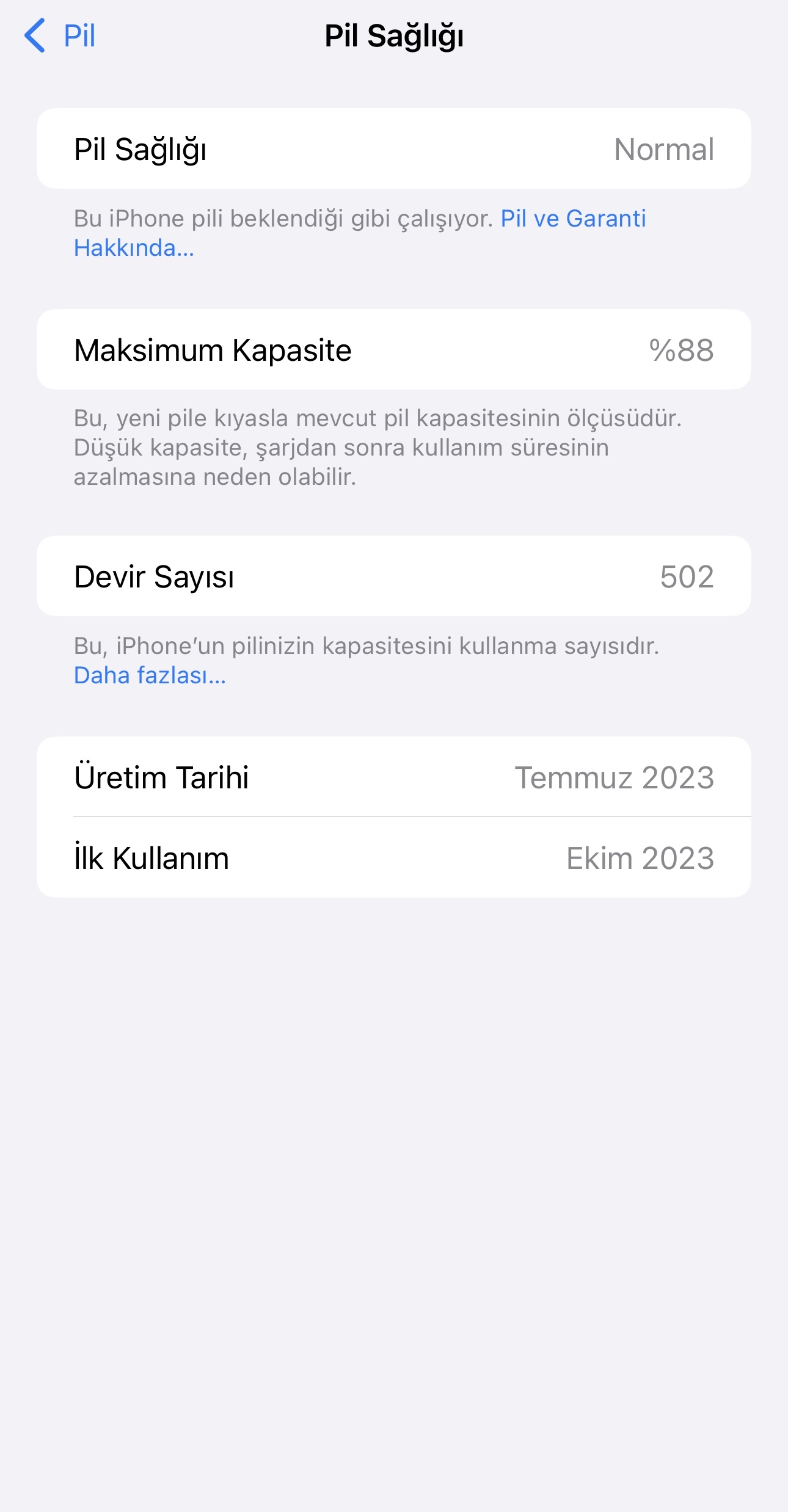Go back to the Pil settings page
788x1512 pixels.
point(60,35)
